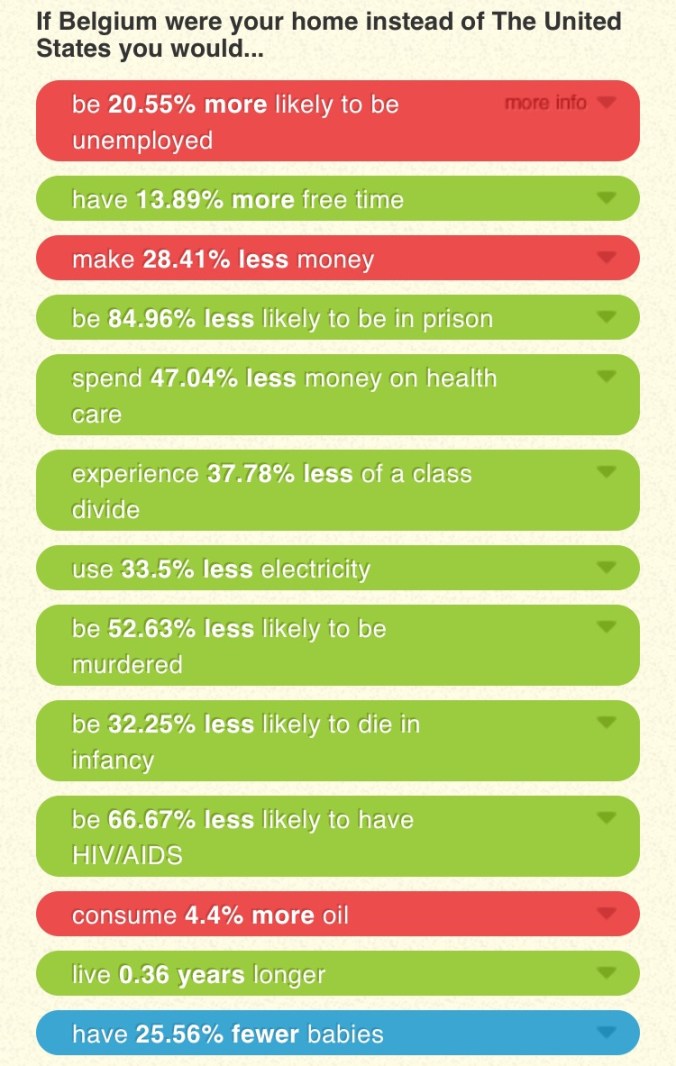Expand the class divide row
This screenshot has width=676, height=1066.
coord(604,472)
